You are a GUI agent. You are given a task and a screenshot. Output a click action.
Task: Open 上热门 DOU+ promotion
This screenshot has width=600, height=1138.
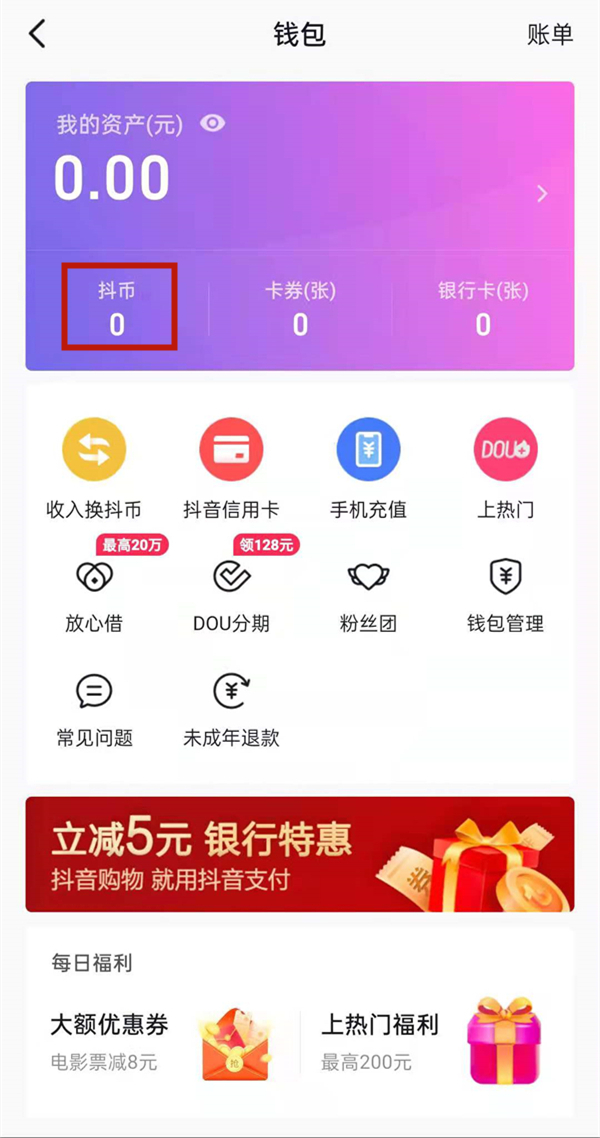click(x=505, y=468)
